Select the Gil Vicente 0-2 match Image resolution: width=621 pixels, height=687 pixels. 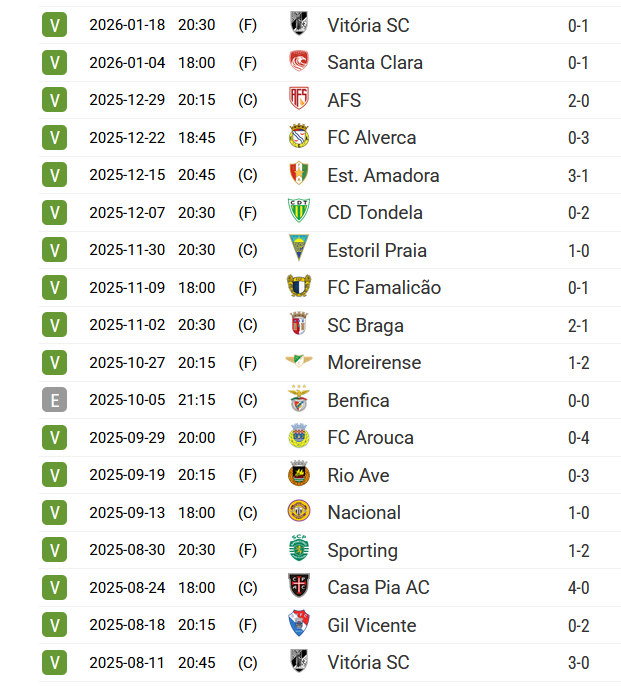[330, 624]
